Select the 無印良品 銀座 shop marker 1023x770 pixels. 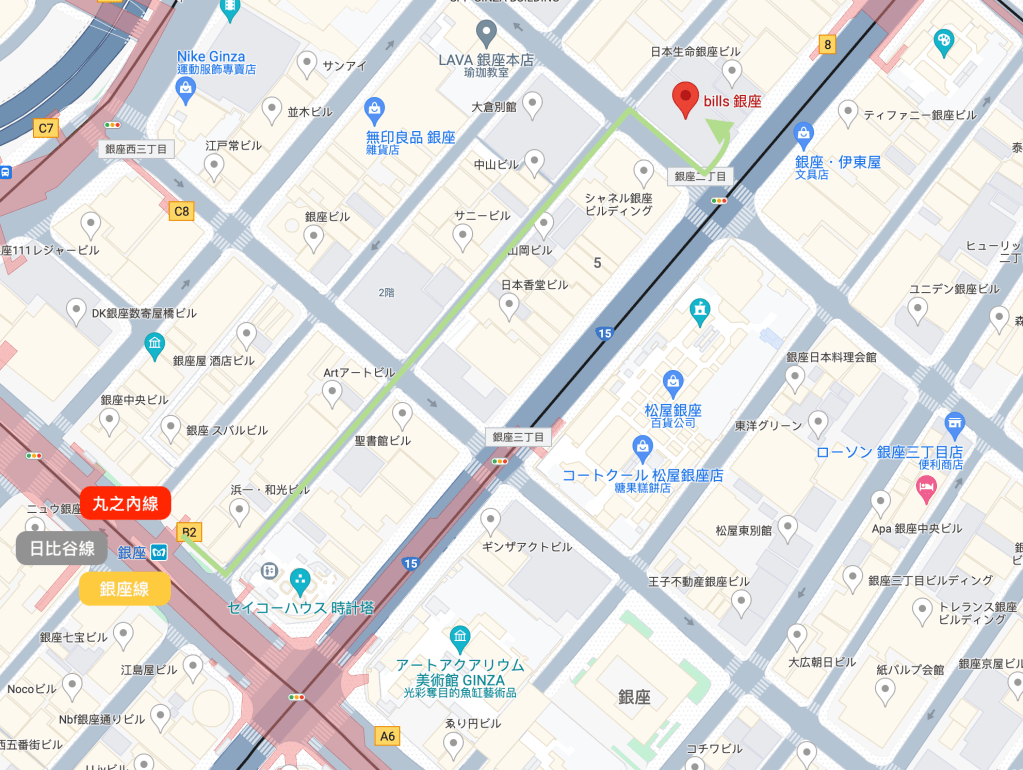click(374, 107)
